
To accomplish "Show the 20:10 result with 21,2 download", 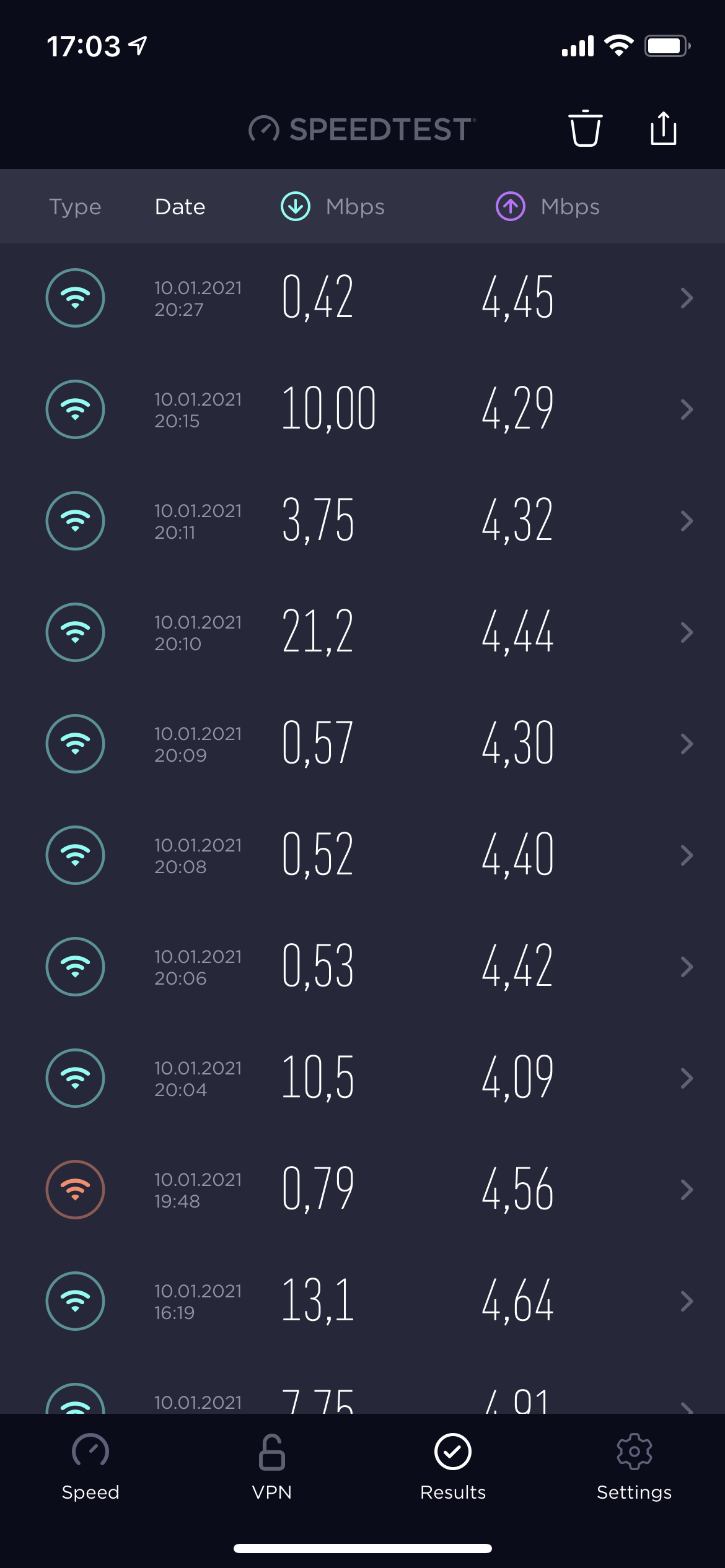I will (x=362, y=632).
